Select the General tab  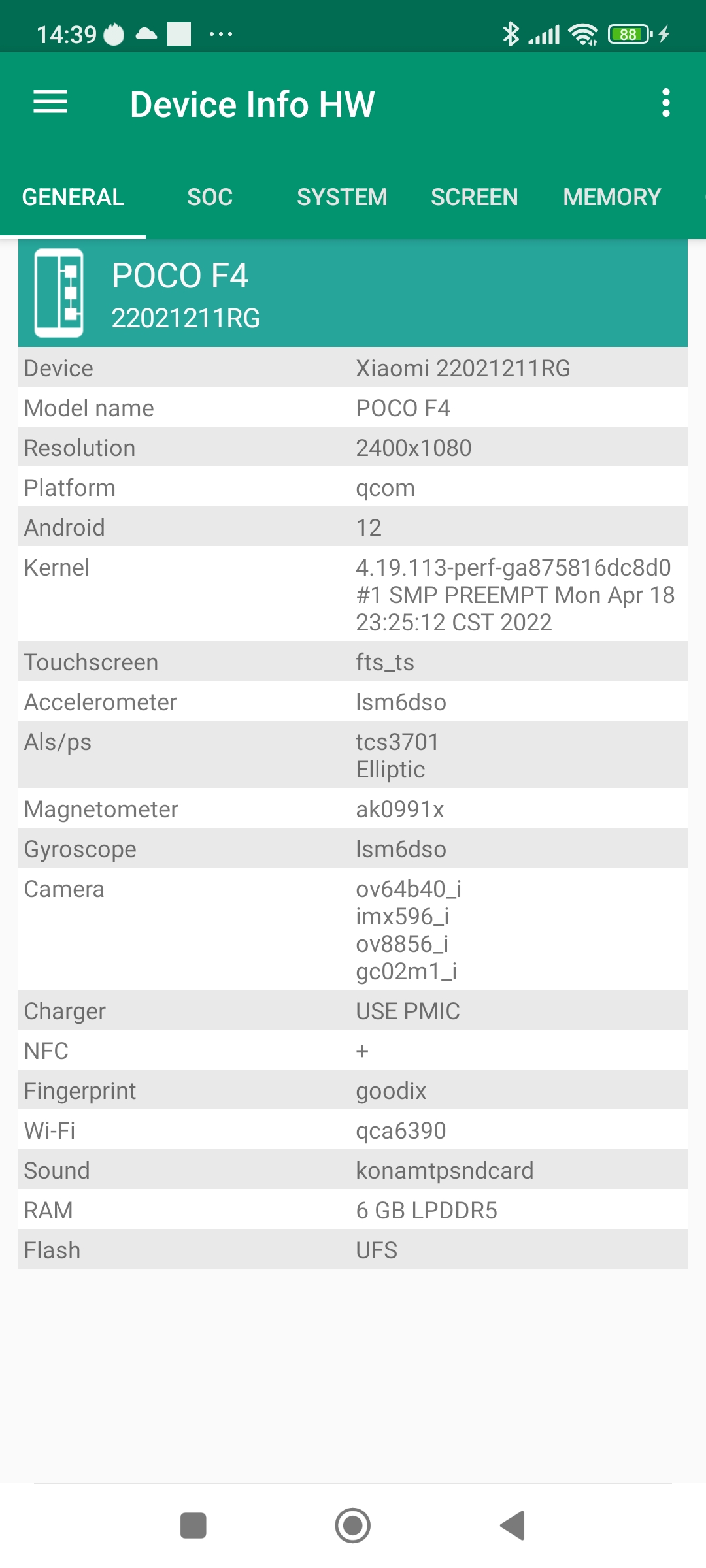73,197
